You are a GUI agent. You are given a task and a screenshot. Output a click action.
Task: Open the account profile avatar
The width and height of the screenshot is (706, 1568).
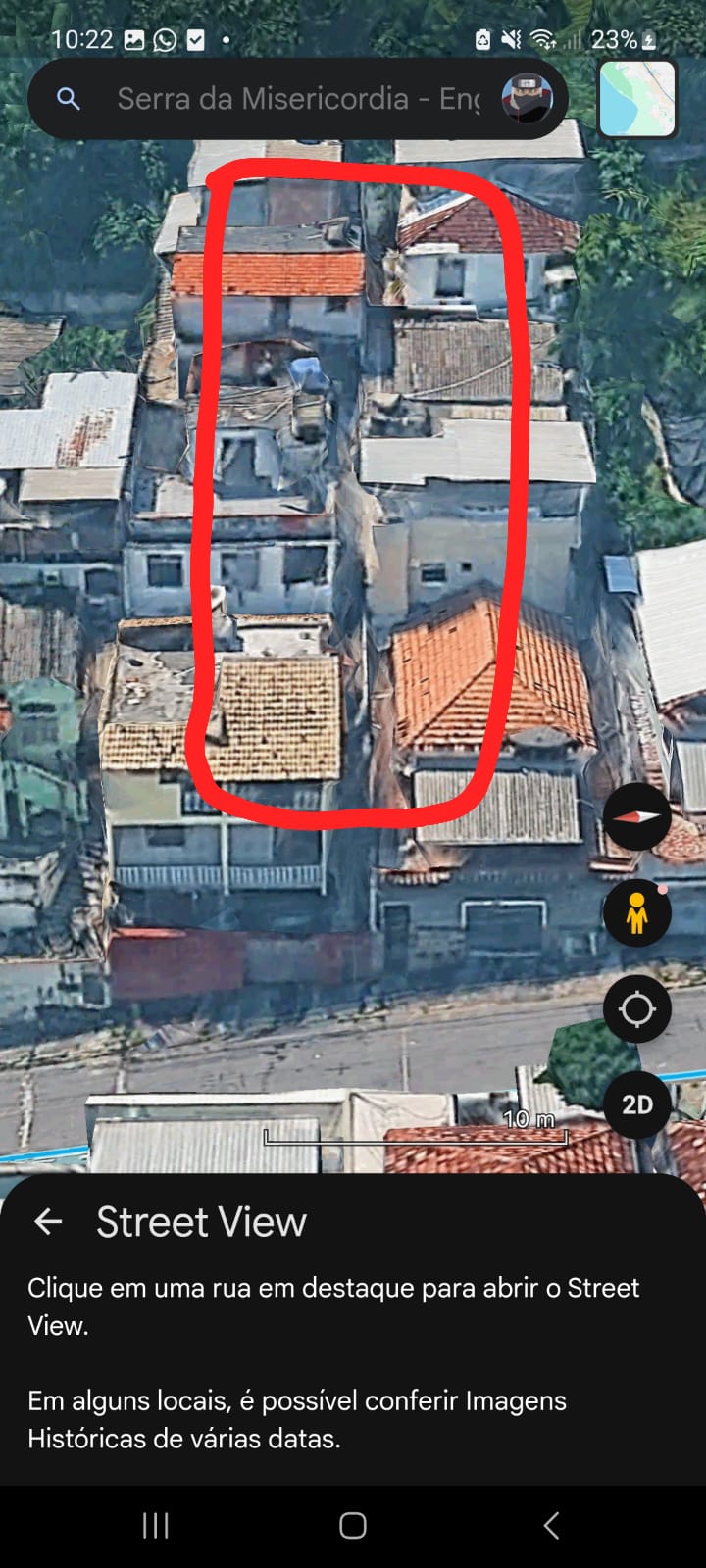[x=527, y=99]
